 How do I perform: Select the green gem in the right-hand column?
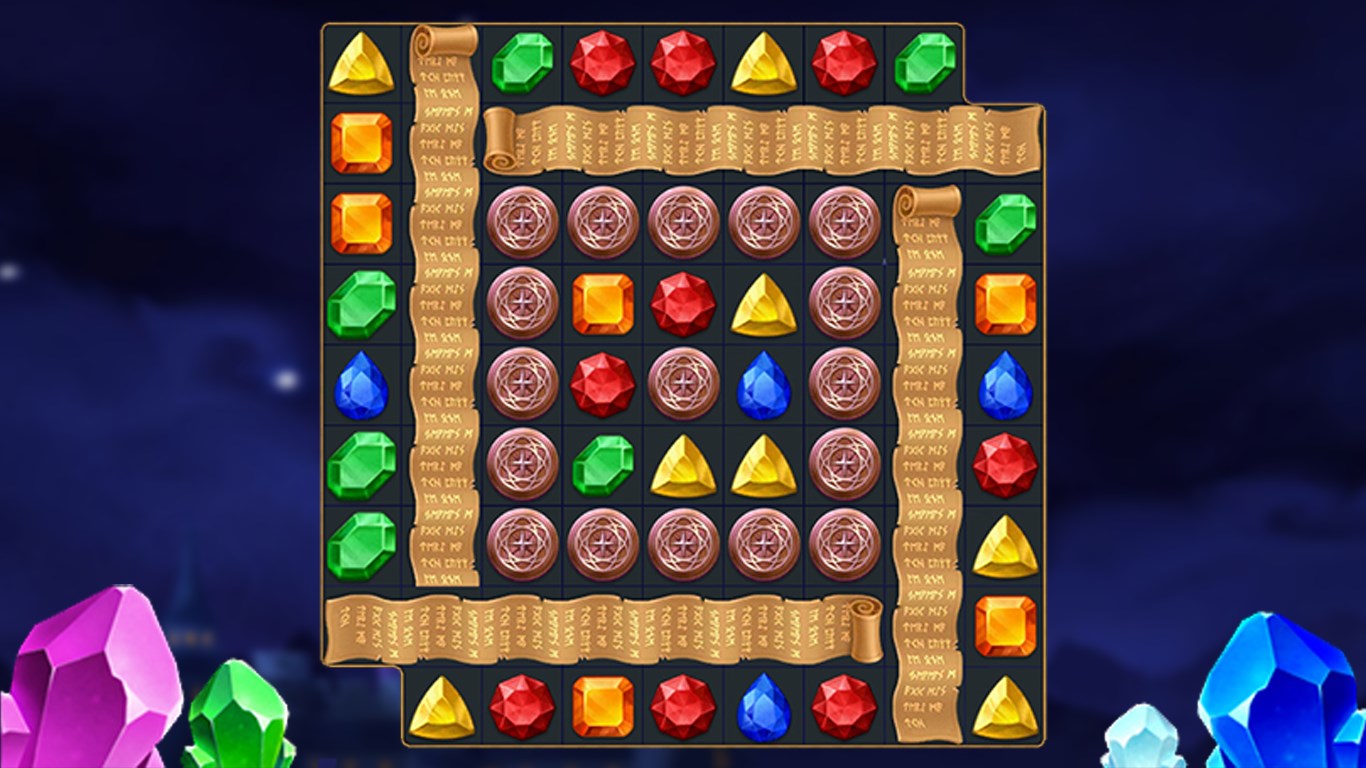click(x=1005, y=223)
